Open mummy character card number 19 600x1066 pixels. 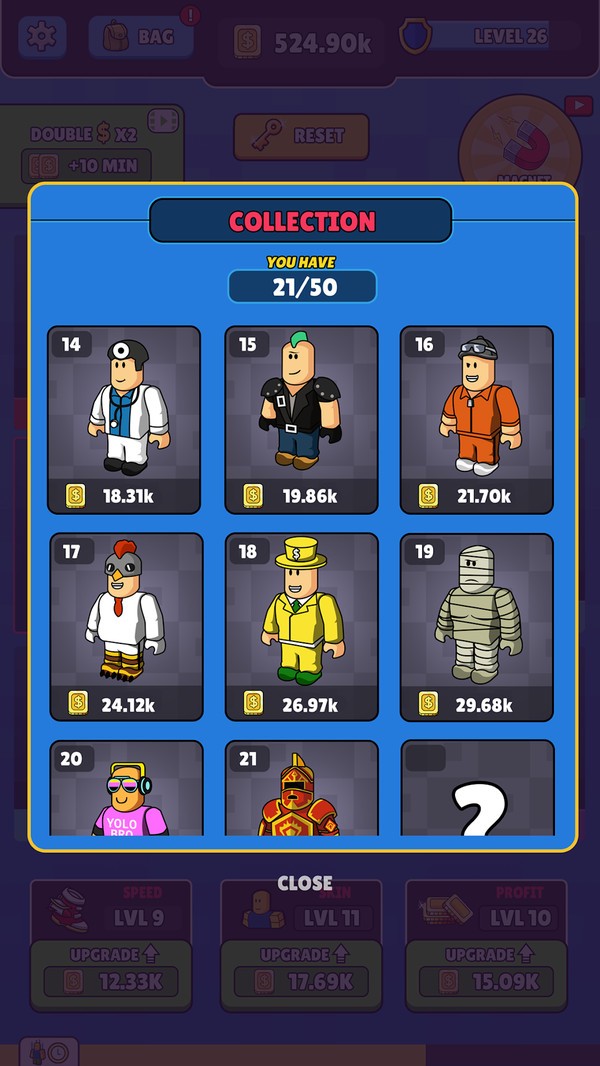tap(477, 627)
